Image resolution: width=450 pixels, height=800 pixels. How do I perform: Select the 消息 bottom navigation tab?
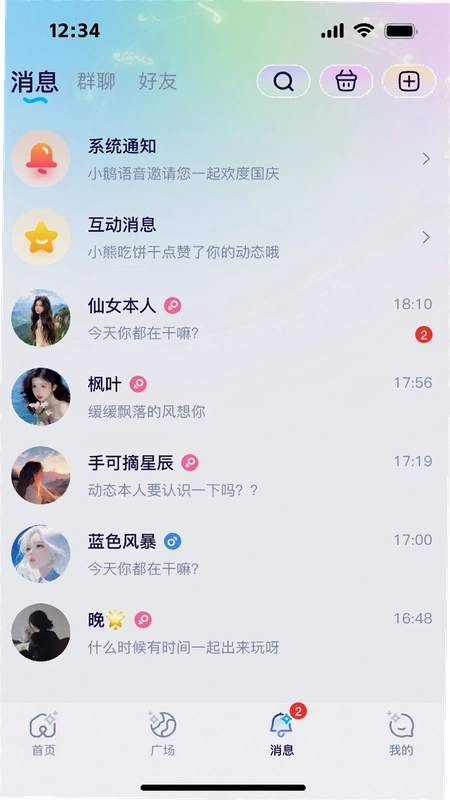[x=282, y=734]
